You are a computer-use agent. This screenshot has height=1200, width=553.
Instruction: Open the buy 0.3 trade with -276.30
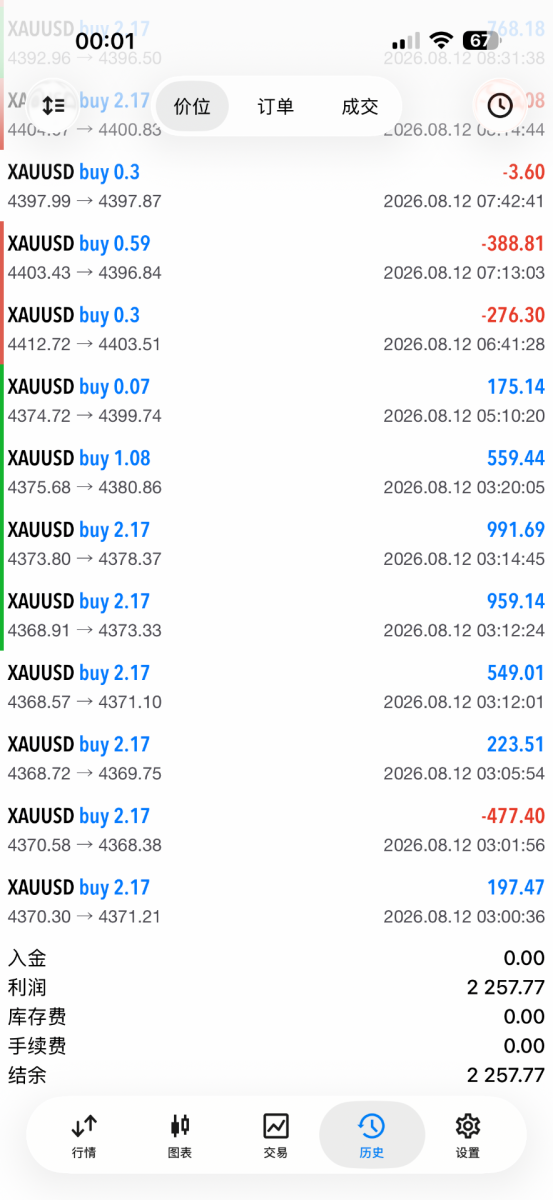[276, 329]
